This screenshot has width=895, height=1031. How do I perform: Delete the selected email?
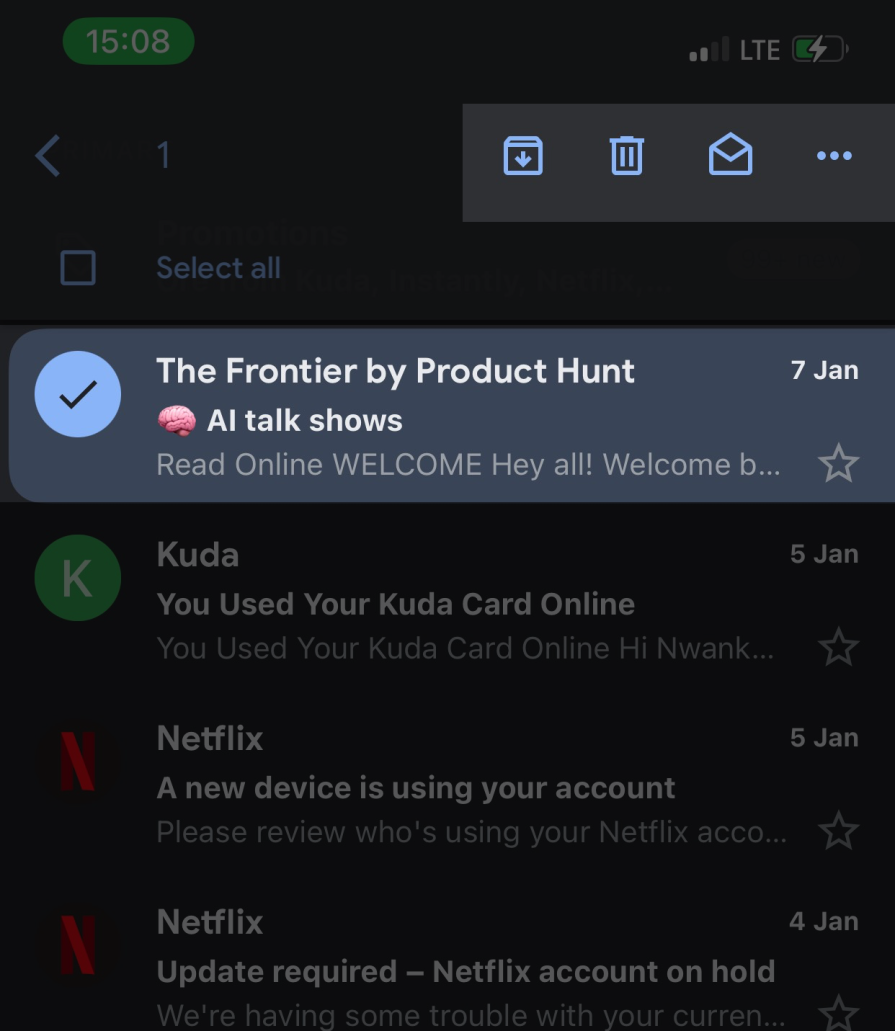tap(627, 156)
